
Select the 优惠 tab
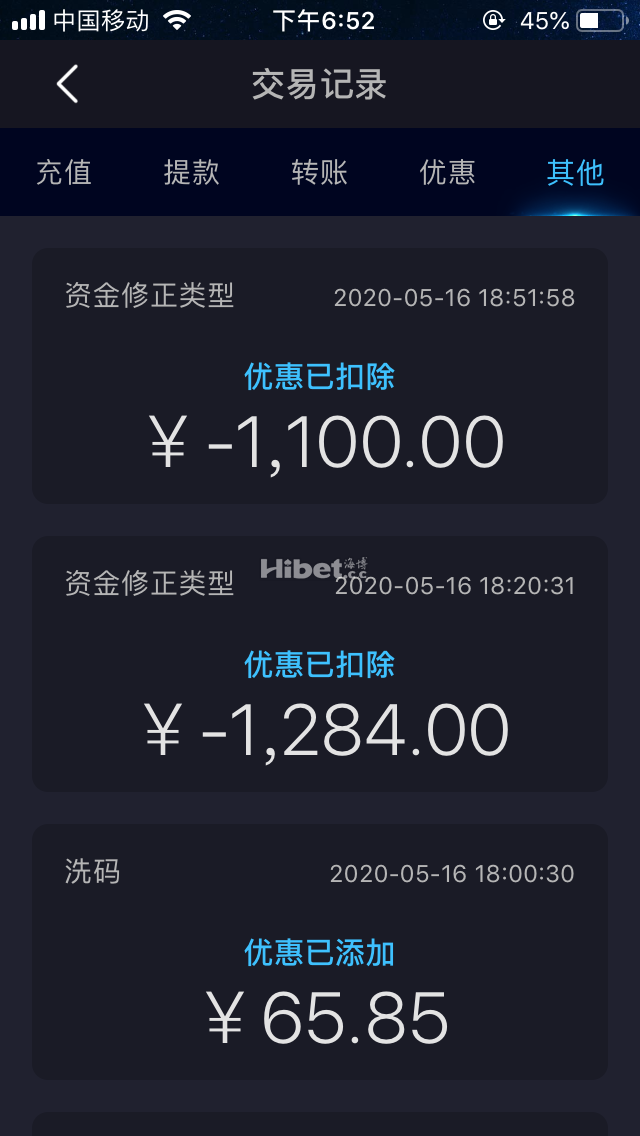[x=447, y=172]
